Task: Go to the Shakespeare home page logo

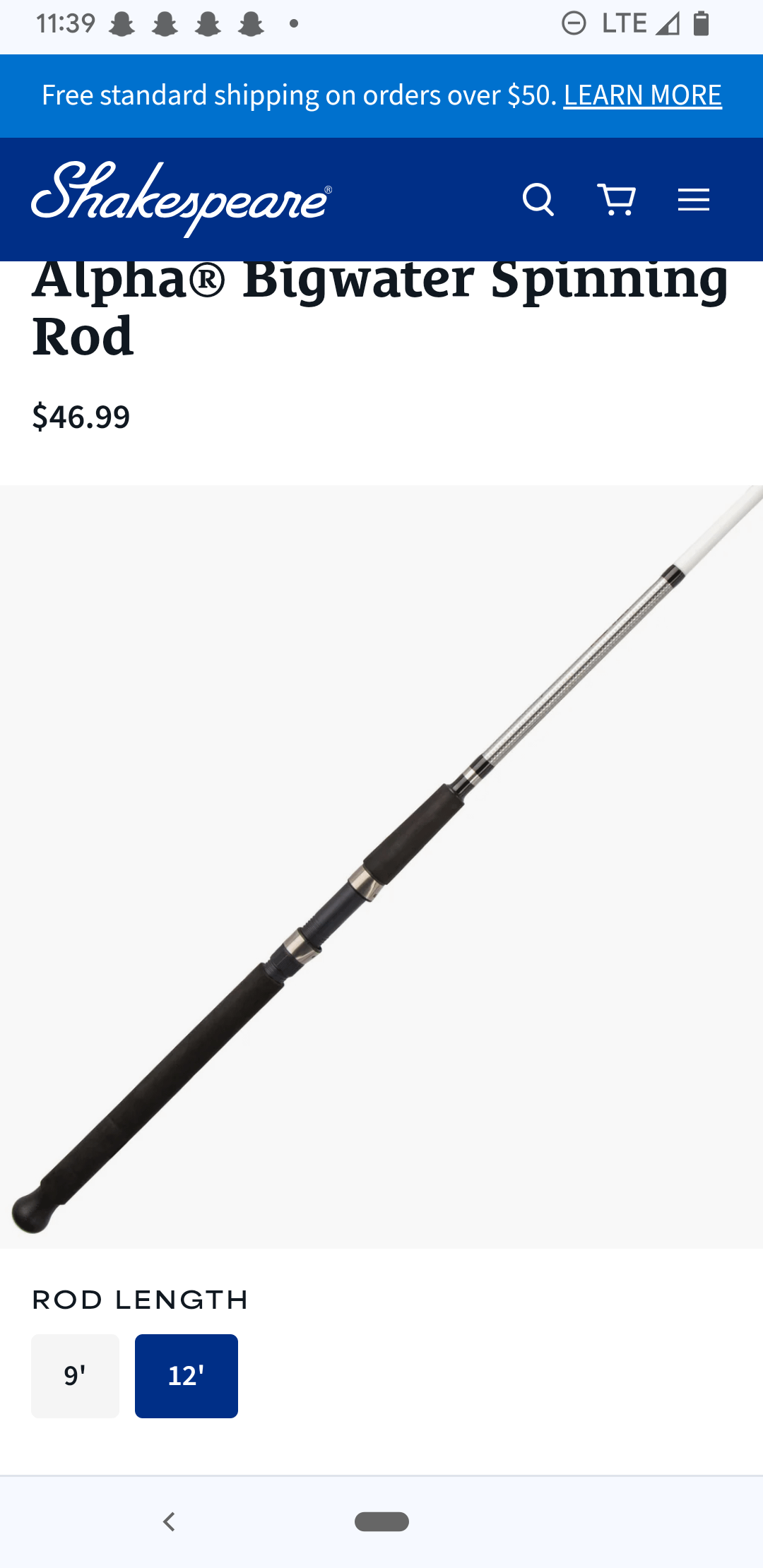Action: tap(182, 199)
